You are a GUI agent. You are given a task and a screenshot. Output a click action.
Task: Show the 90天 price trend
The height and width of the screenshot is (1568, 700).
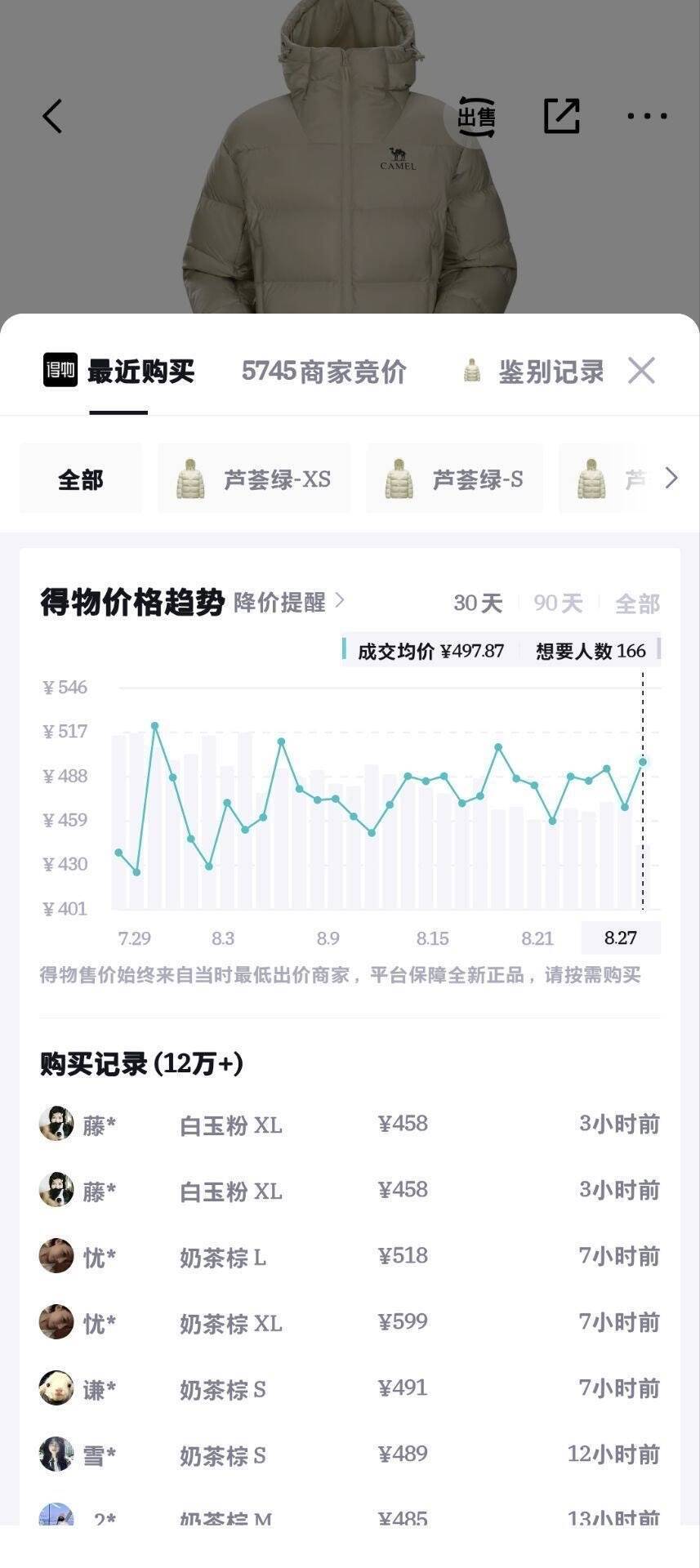coord(558,604)
